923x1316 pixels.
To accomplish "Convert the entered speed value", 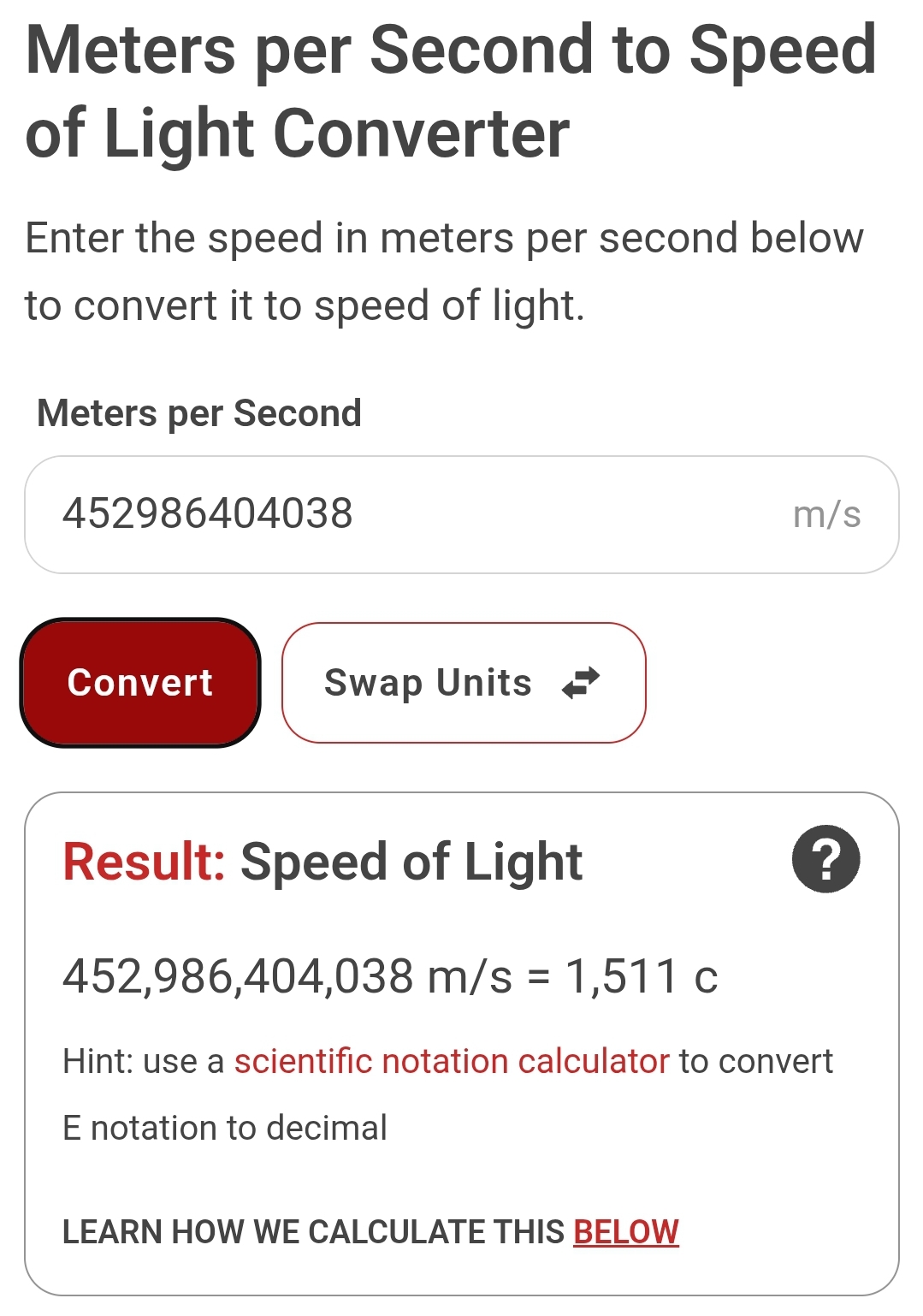I will point(140,683).
